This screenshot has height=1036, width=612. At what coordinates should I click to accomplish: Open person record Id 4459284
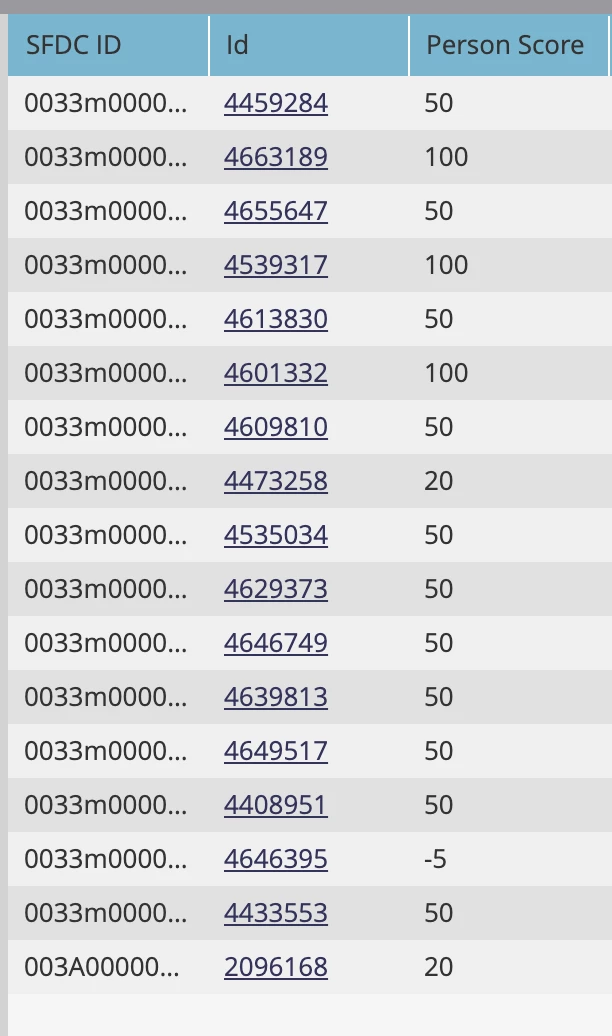pos(276,103)
